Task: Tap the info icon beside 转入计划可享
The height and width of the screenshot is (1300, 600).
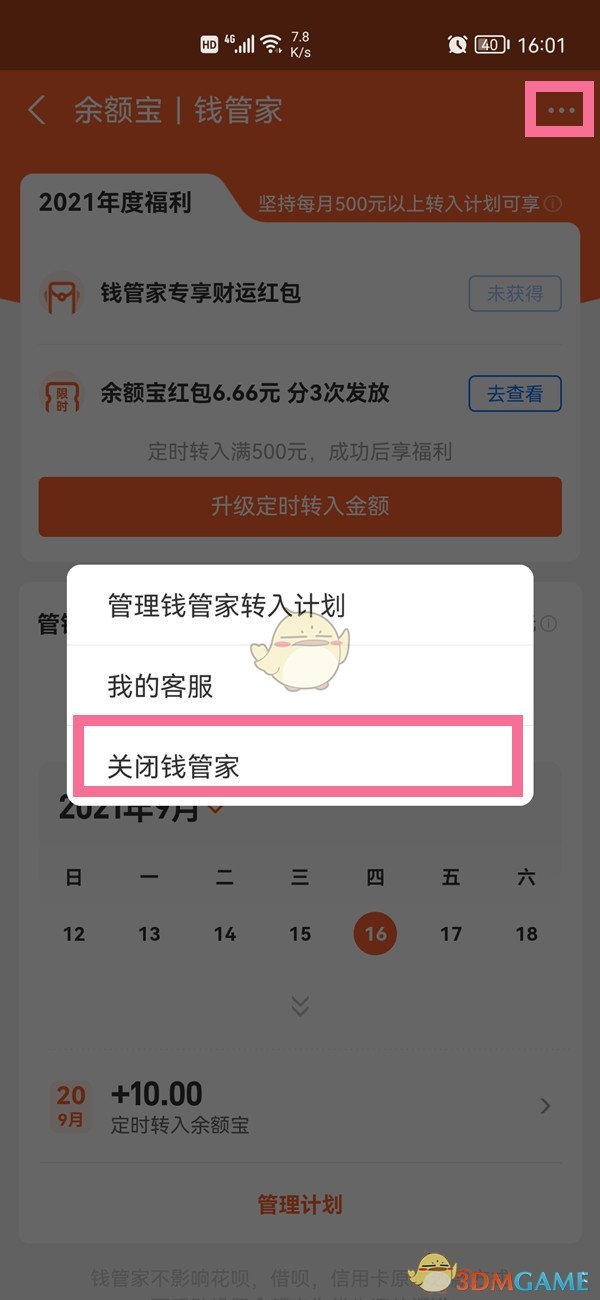Action: point(553,204)
